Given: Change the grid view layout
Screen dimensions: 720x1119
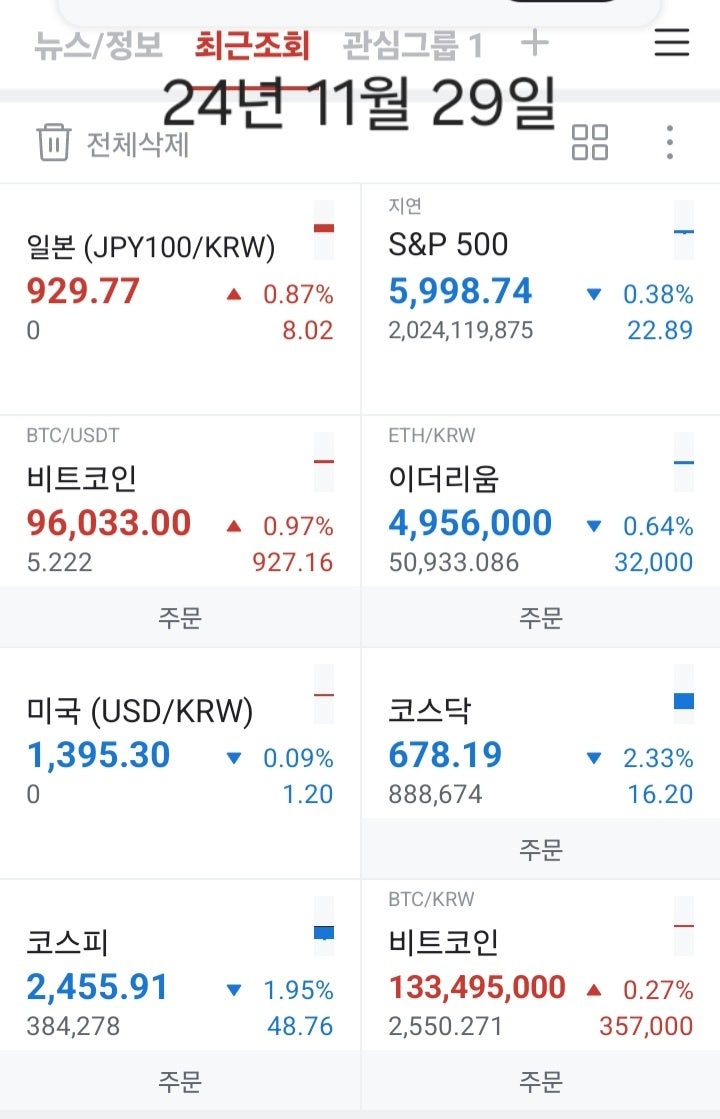Looking at the screenshot, I should (590, 142).
